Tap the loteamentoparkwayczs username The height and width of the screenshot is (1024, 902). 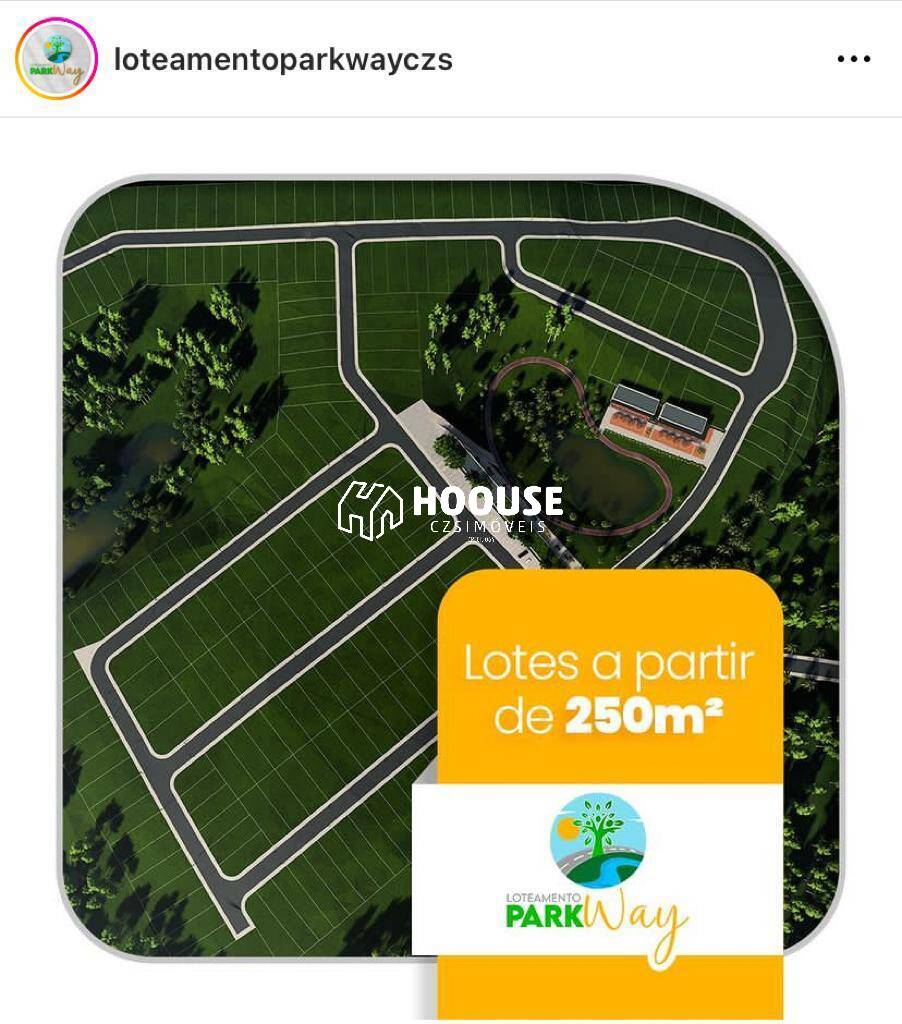coord(283,60)
